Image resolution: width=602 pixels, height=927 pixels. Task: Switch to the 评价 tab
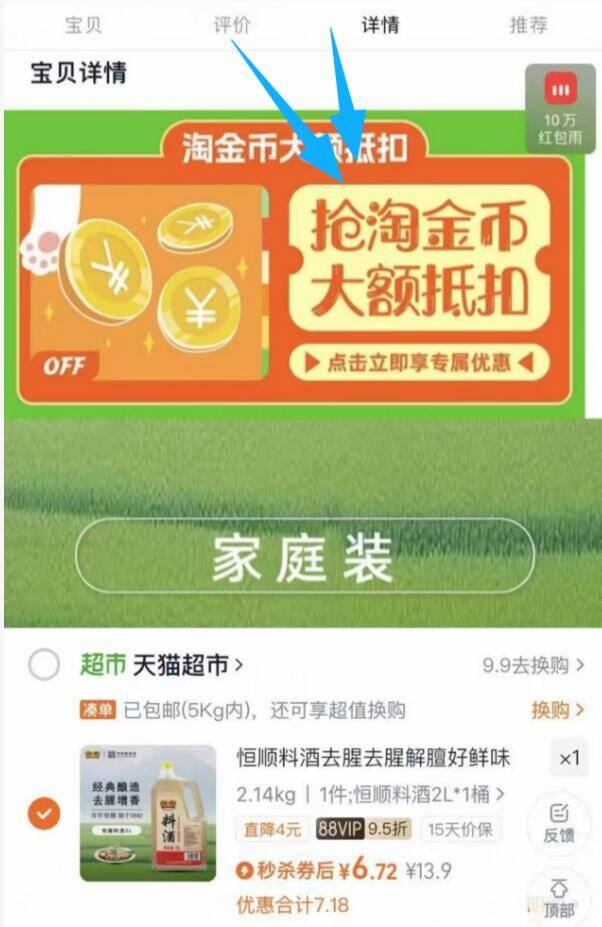pos(232,26)
